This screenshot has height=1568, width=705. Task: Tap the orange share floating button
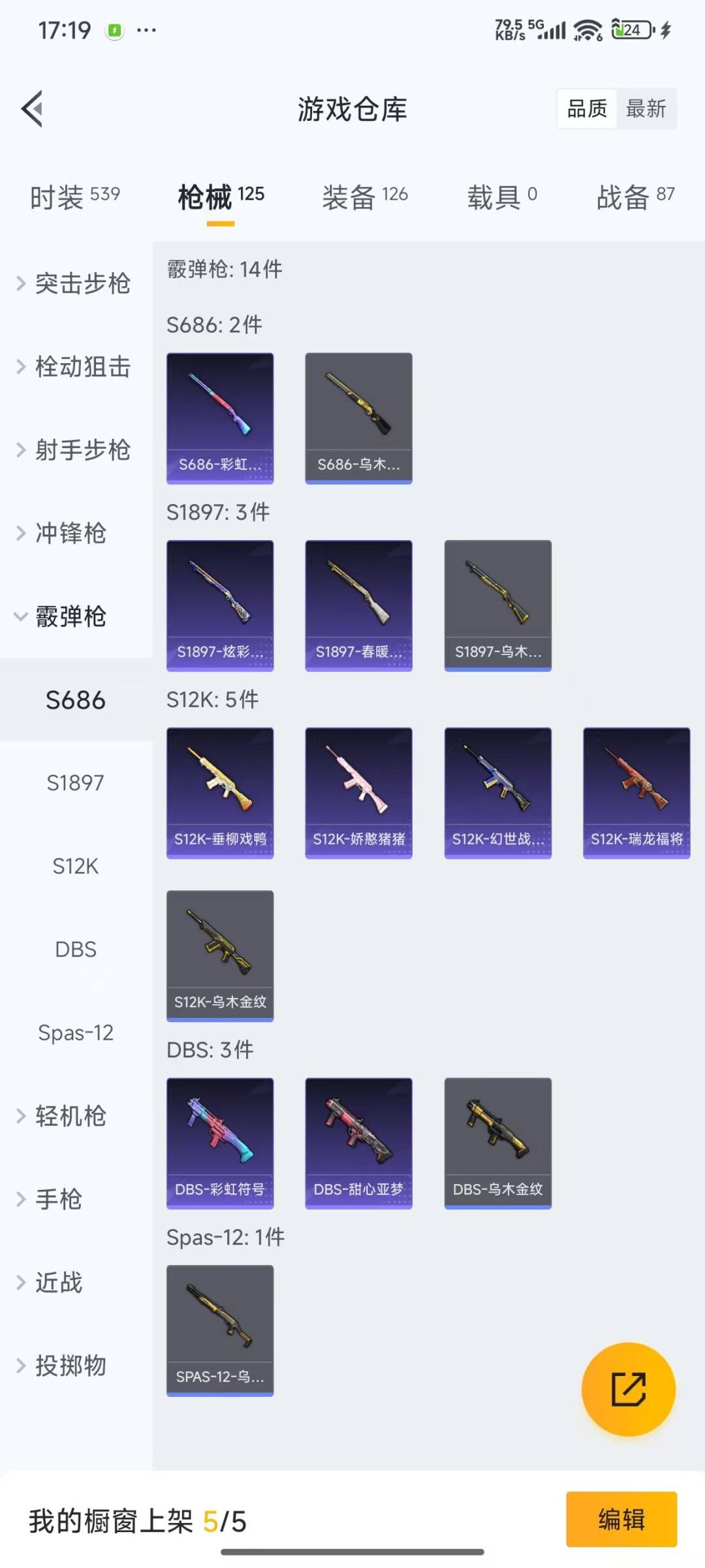pos(628,1389)
